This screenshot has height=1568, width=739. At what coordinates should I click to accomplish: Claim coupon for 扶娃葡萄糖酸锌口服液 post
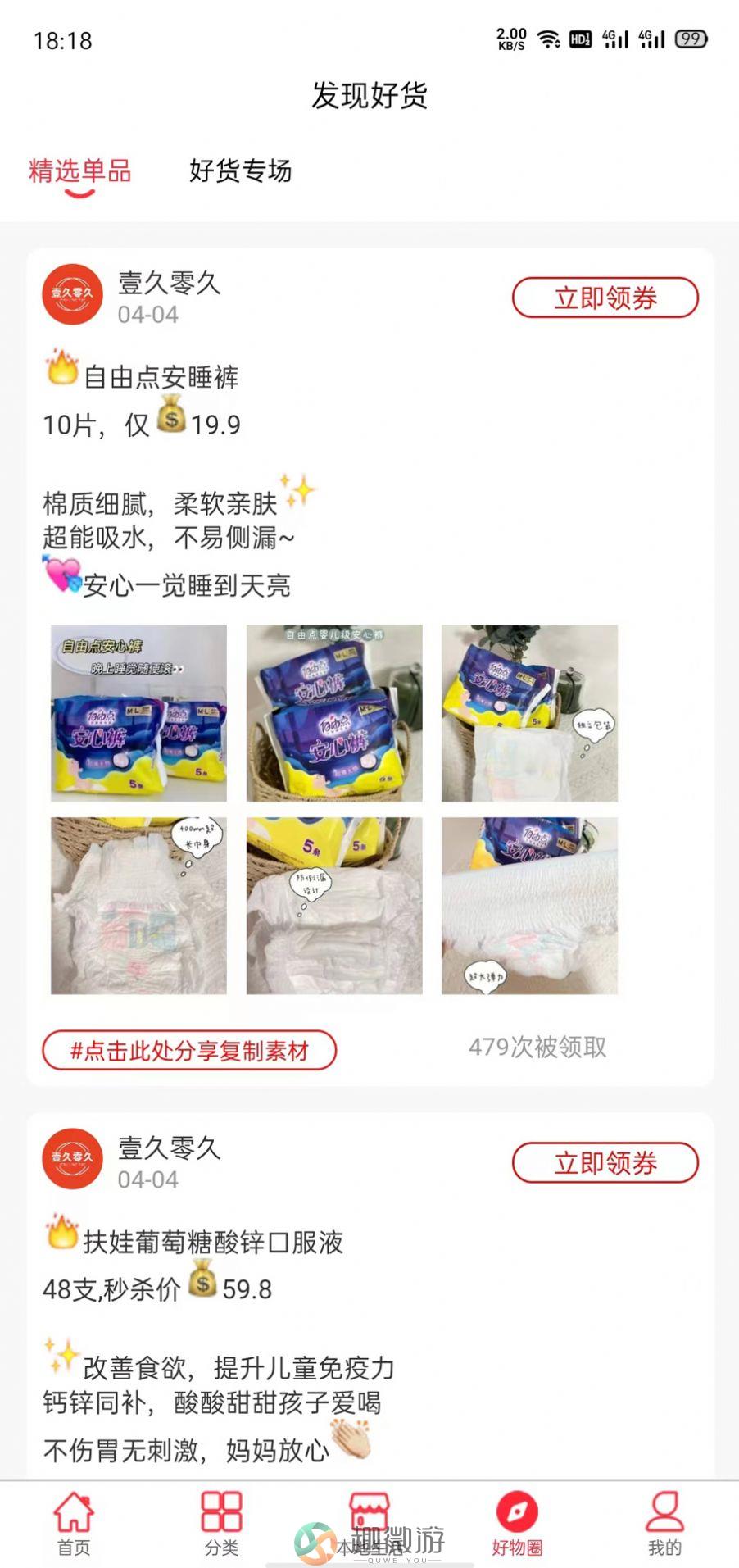[605, 1162]
